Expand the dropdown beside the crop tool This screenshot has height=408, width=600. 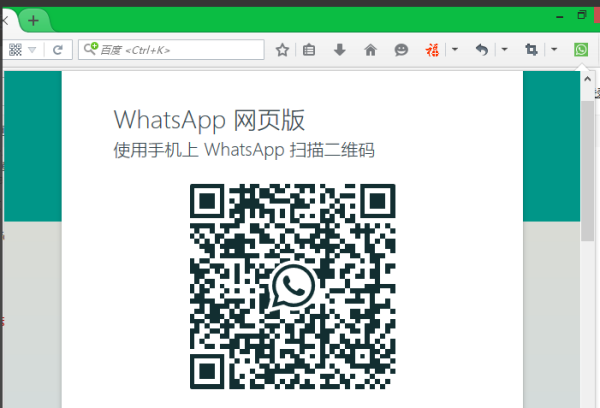click(x=554, y=49)
